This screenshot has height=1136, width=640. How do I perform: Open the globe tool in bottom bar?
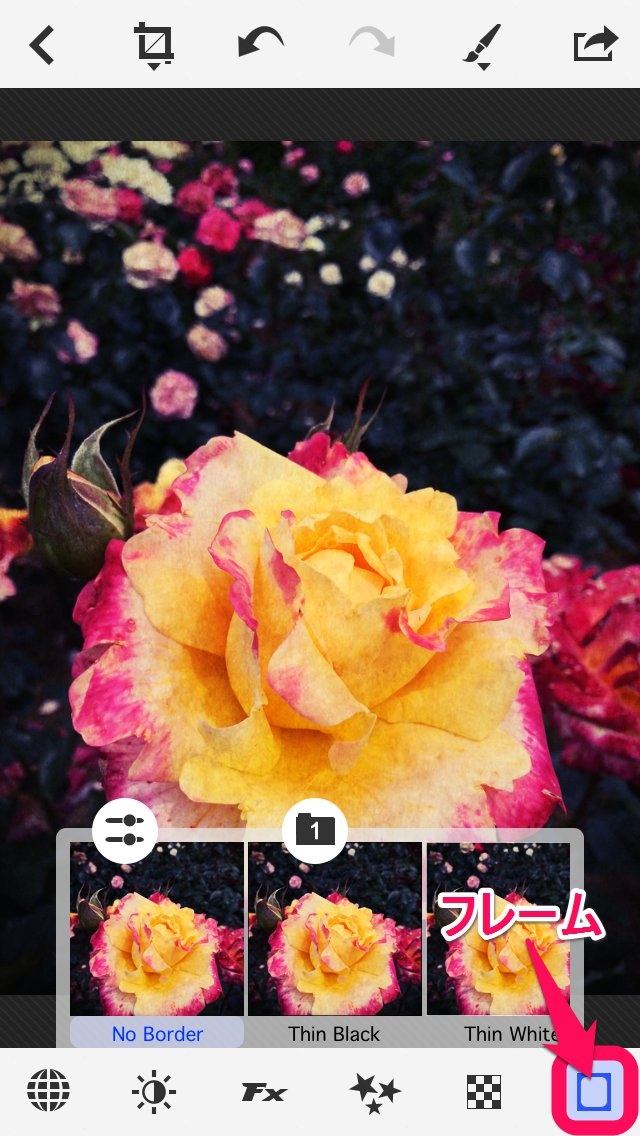click(x=48, y=1091)
